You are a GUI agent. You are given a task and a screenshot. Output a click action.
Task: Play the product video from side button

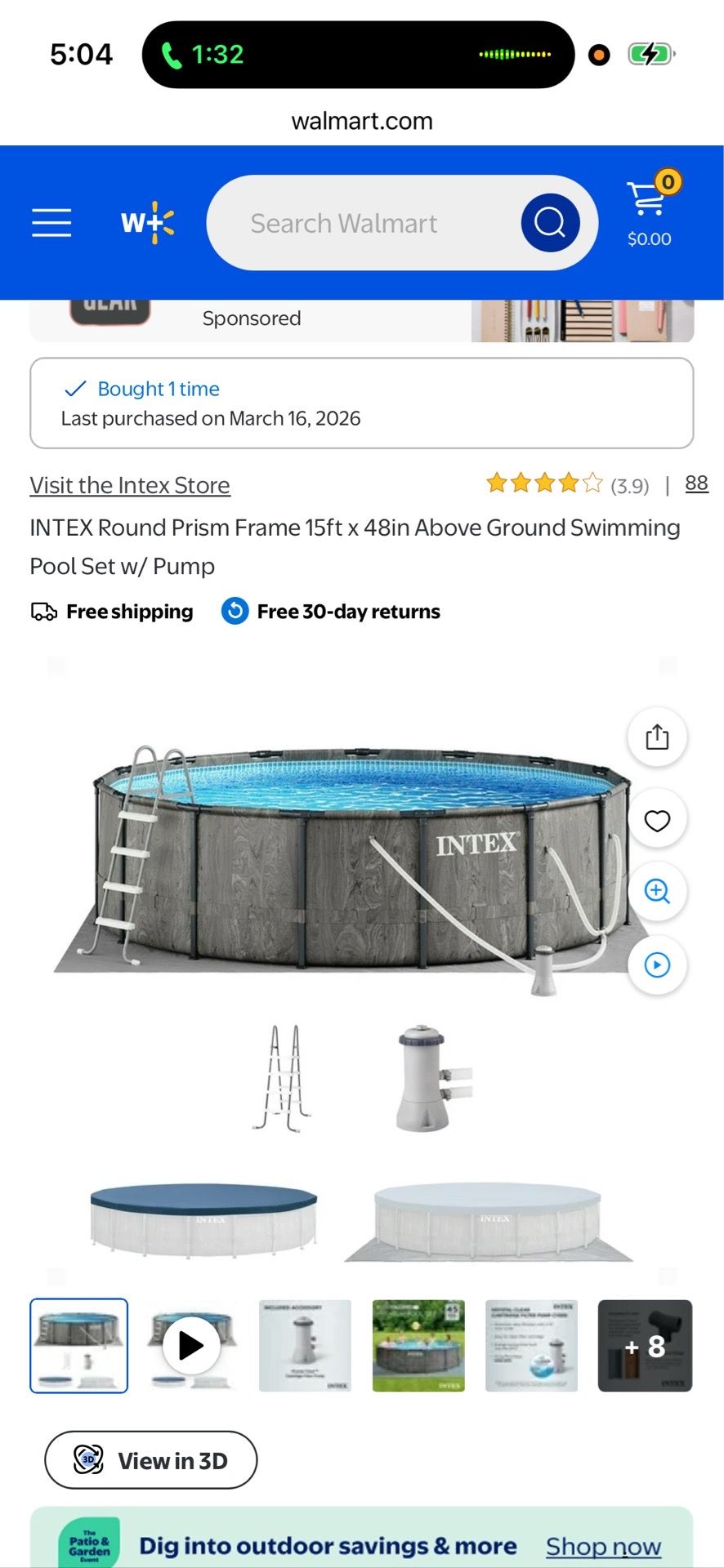click(657, 964)
